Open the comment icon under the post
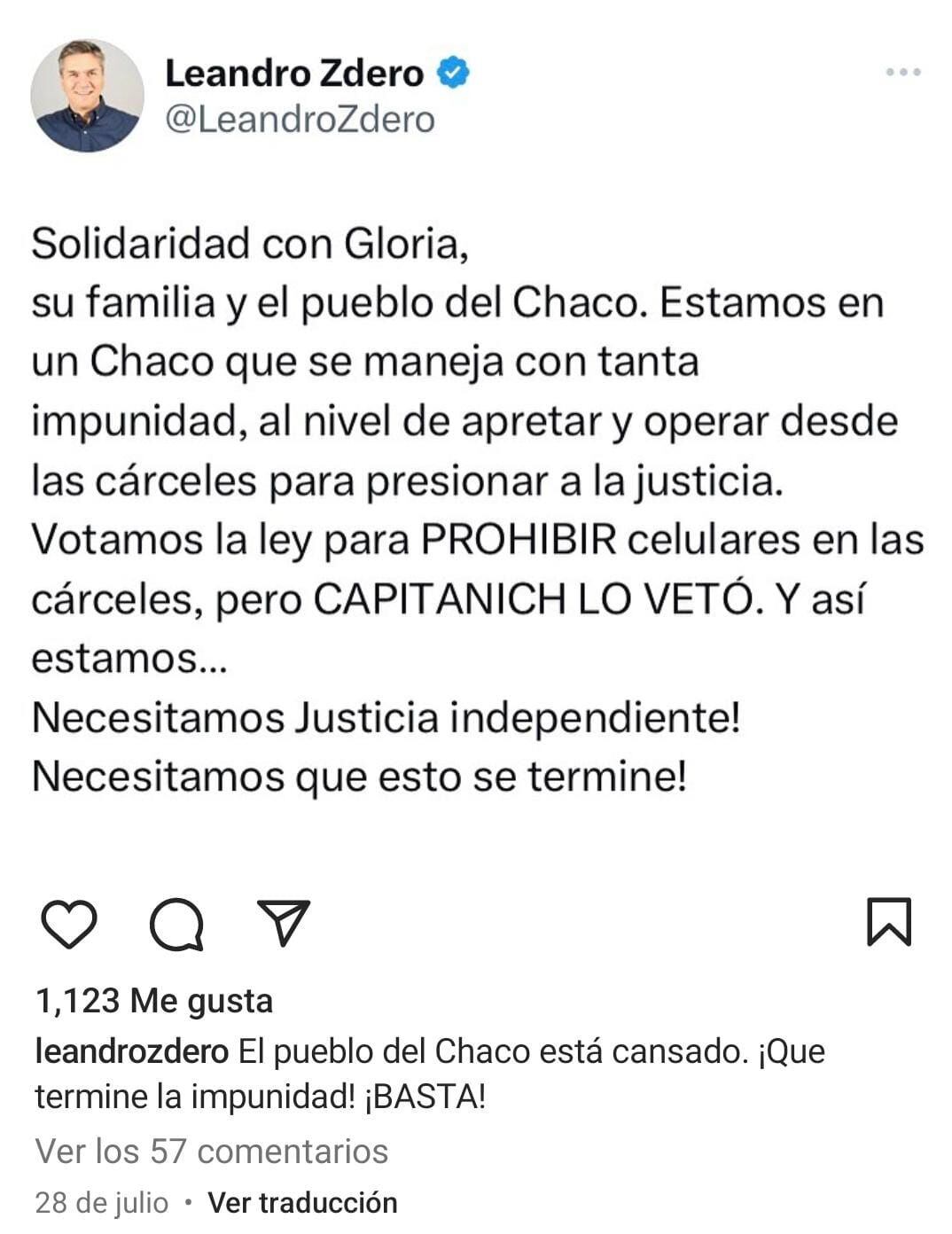This screenshot has width=952, height=1234. point(176,924)
